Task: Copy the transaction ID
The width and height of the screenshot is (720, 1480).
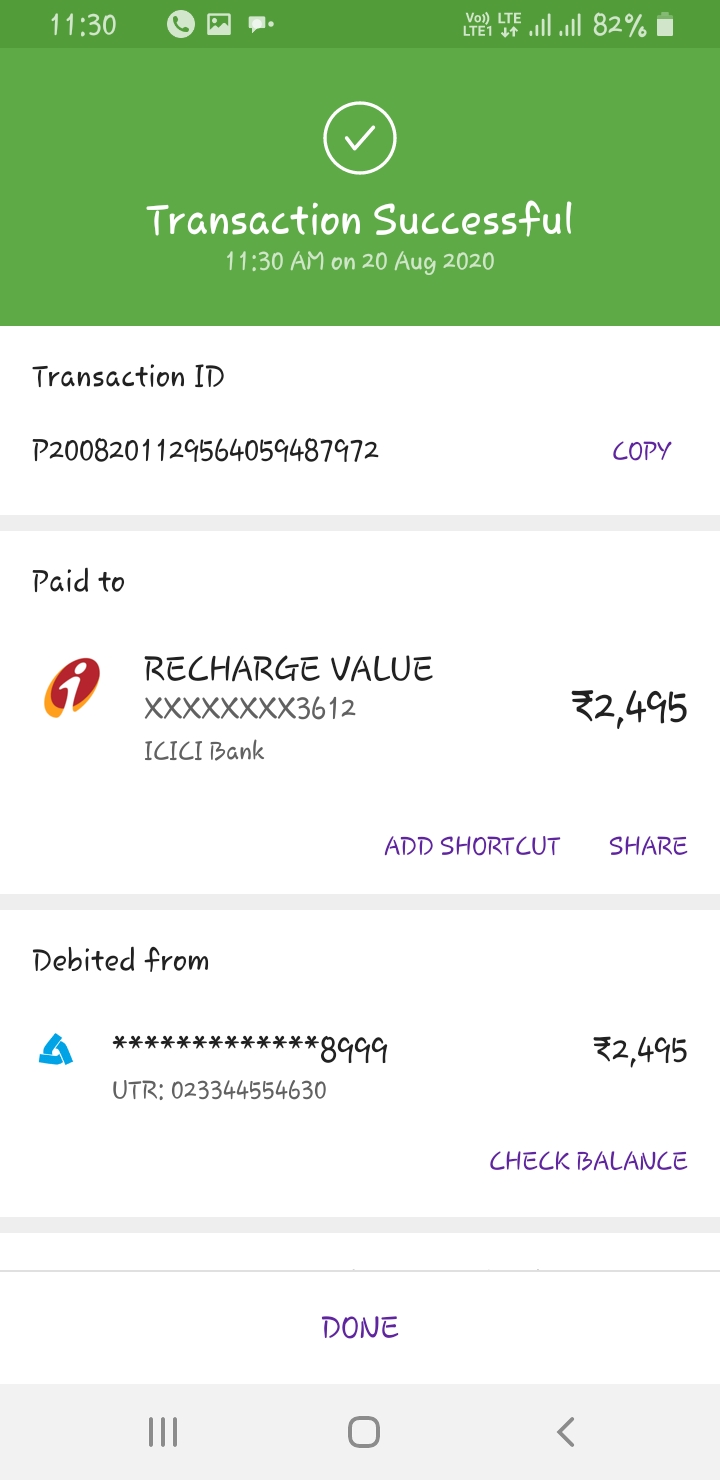Action: pos(641,451)
